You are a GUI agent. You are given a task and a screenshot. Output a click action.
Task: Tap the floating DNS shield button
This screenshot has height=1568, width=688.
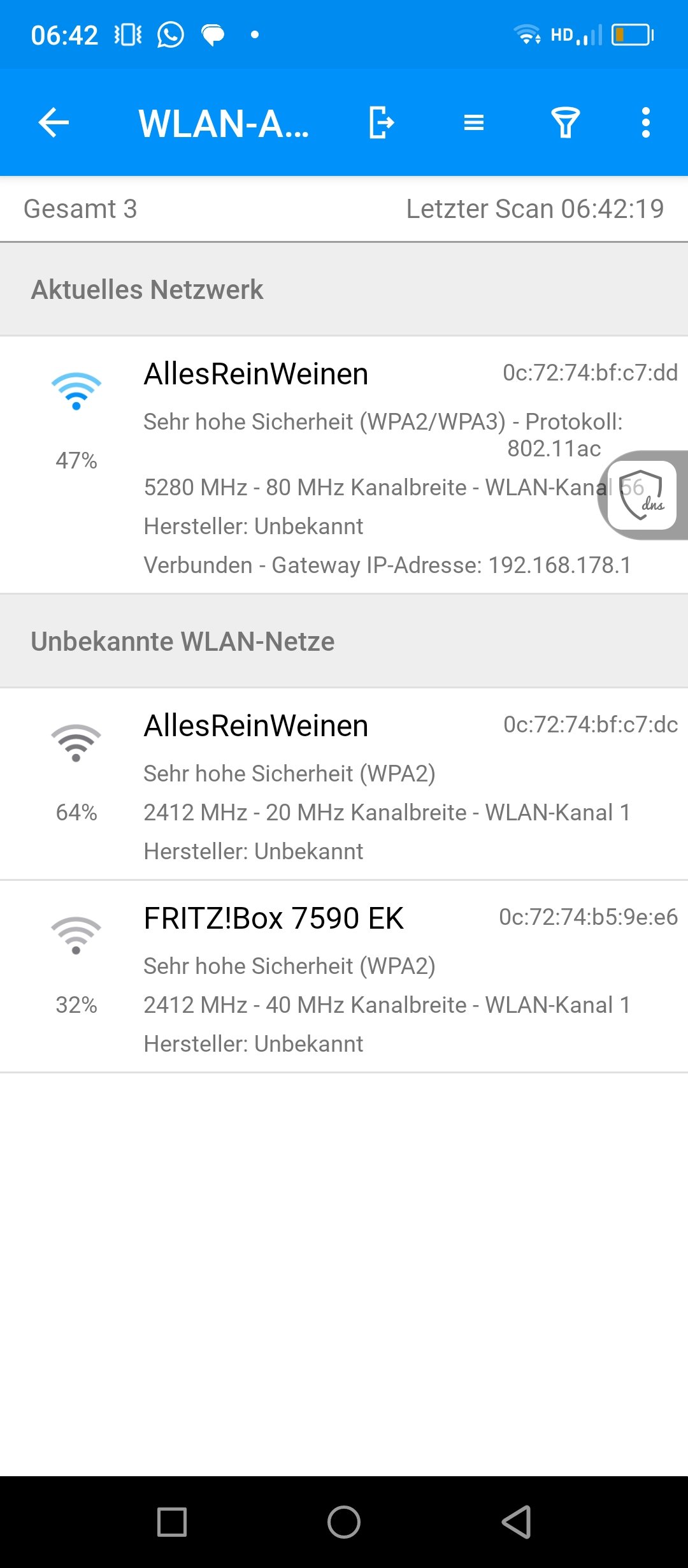642,495
